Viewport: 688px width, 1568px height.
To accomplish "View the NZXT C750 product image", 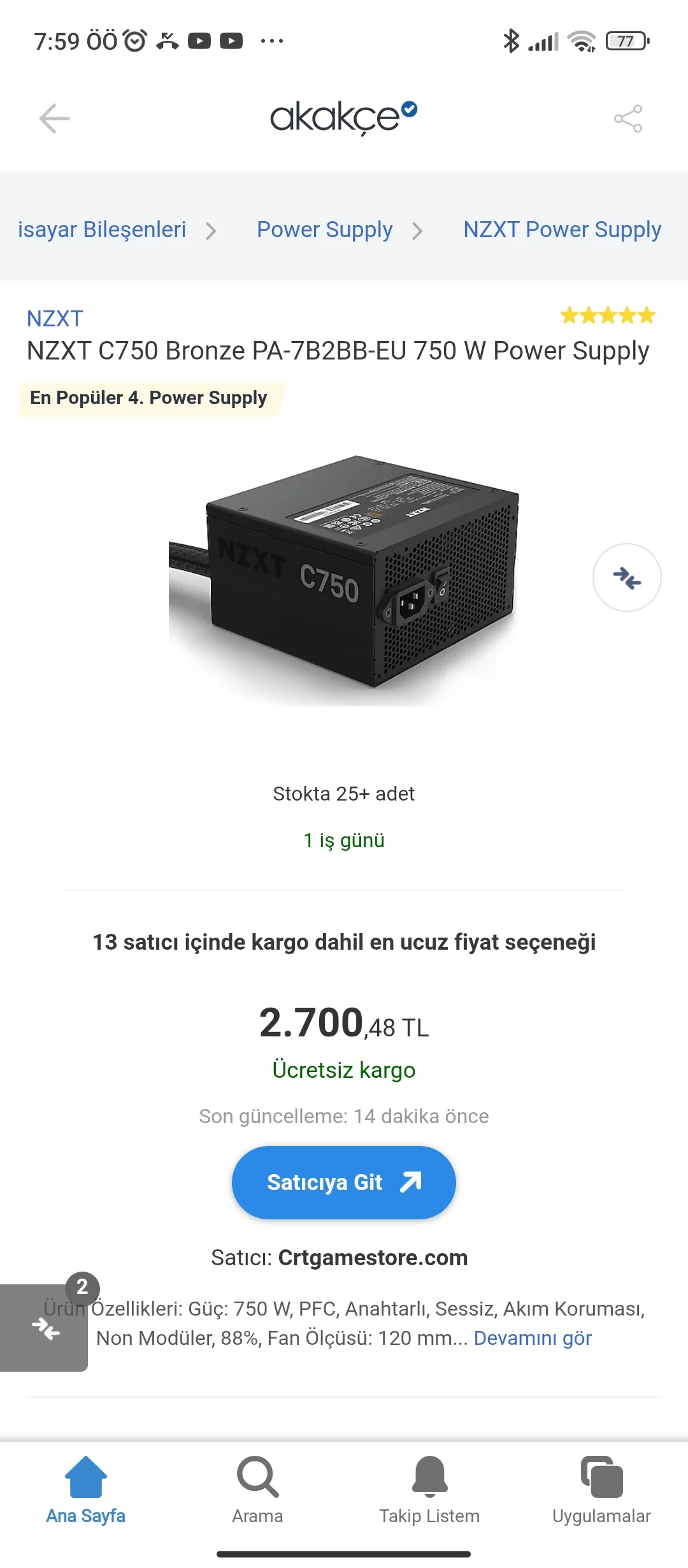I will [x=344, y=577].
